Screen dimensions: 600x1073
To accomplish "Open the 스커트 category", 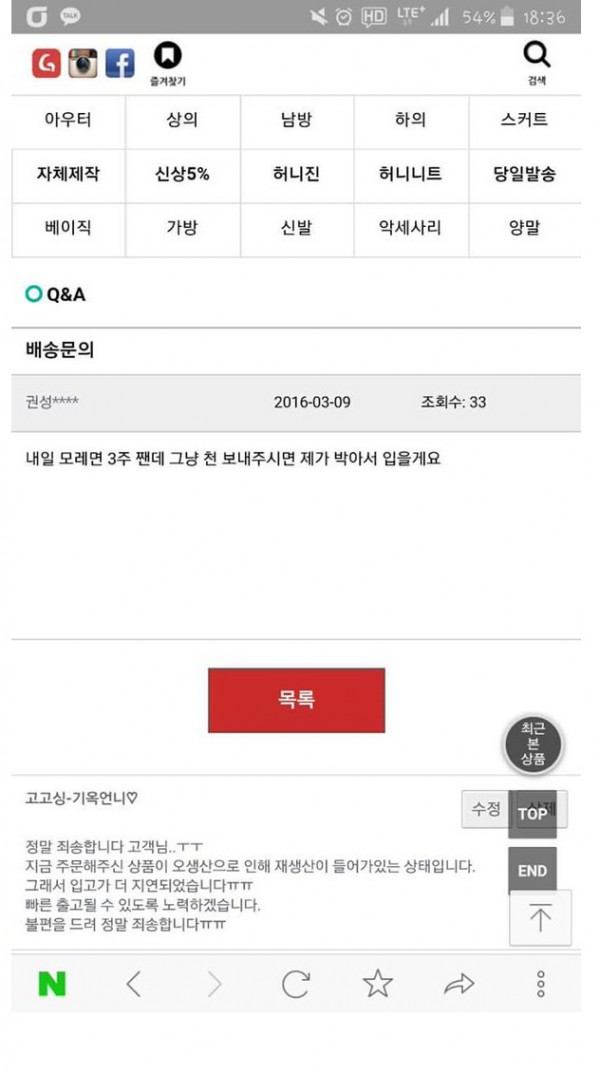I will (x=524, y=120).
